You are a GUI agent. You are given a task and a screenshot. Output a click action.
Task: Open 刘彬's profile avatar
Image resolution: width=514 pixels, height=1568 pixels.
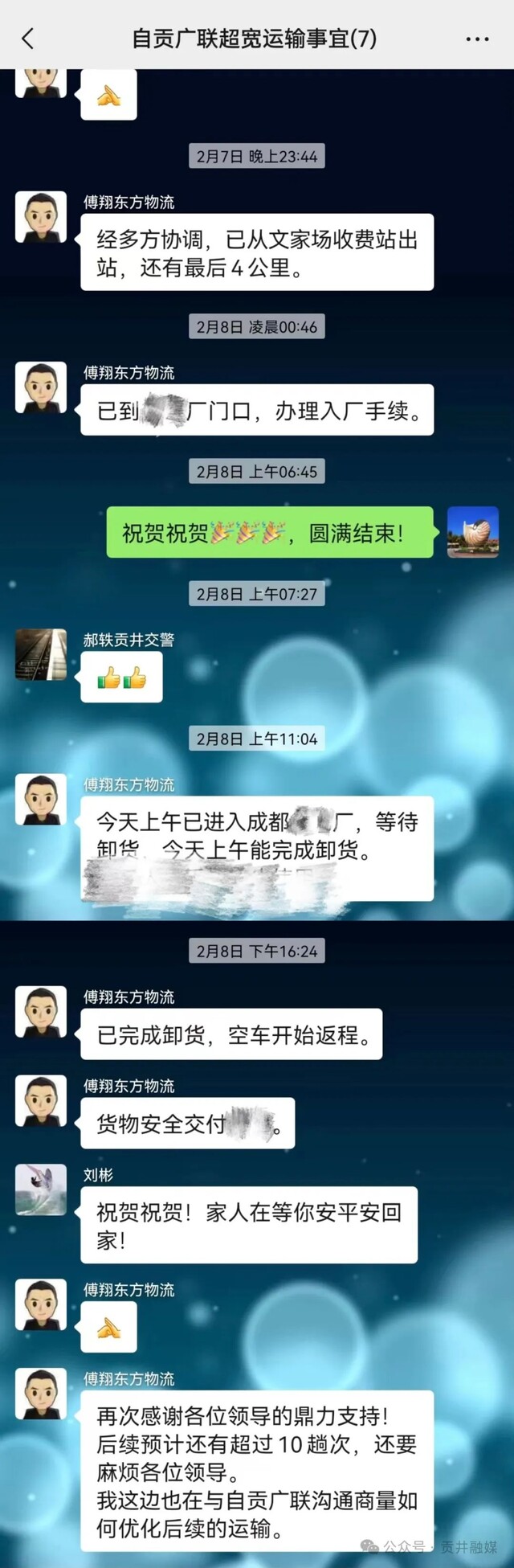(x=41, y=1189)
